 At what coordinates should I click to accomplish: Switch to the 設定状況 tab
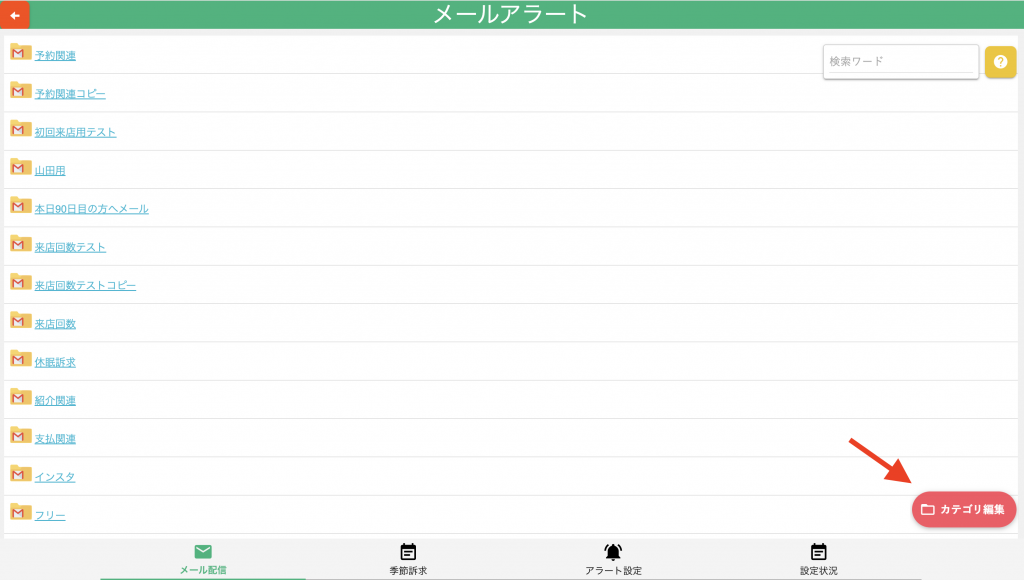pos(818,560)
